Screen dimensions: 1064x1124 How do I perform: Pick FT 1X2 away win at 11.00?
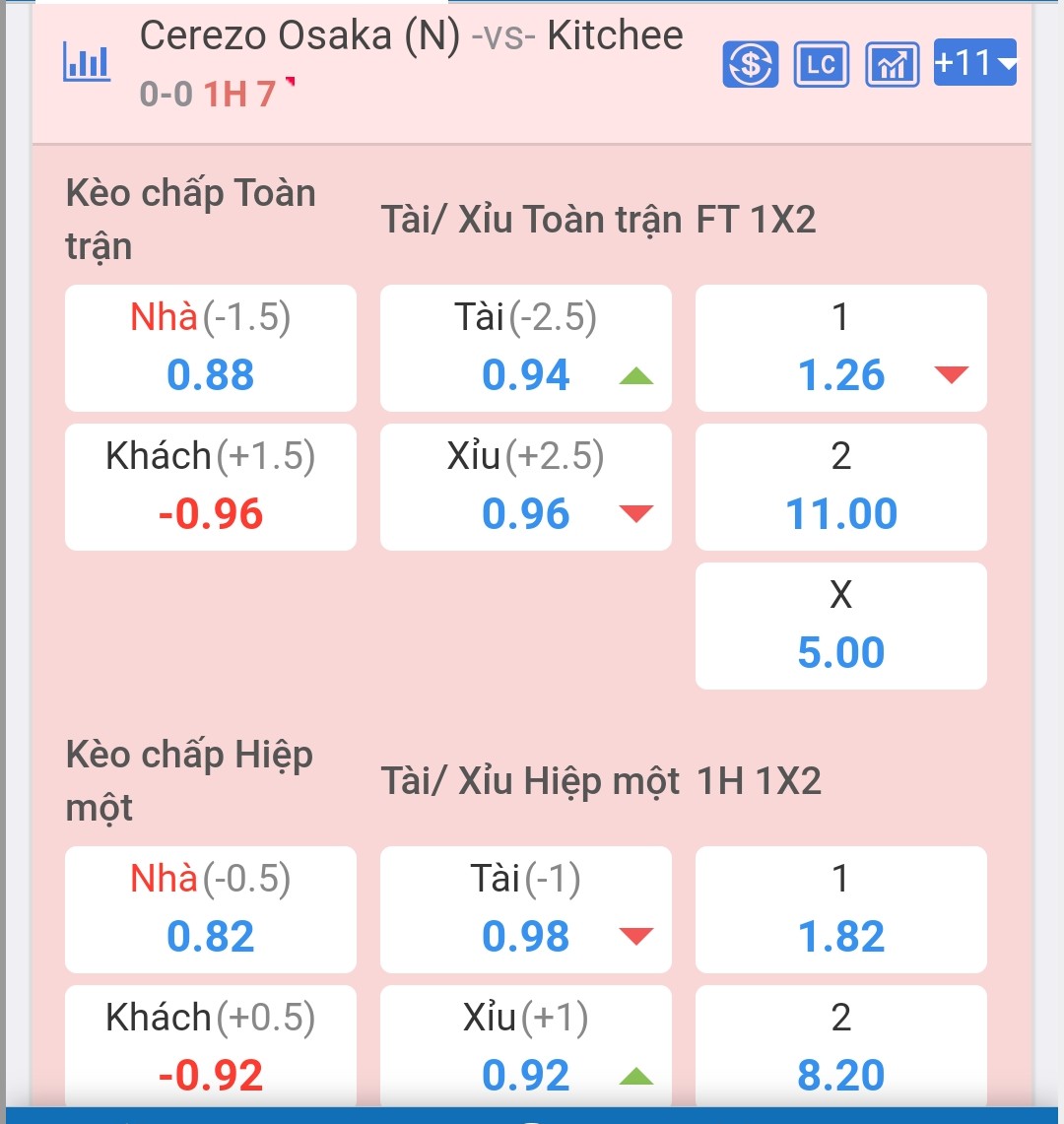click(x=840, y=487)
